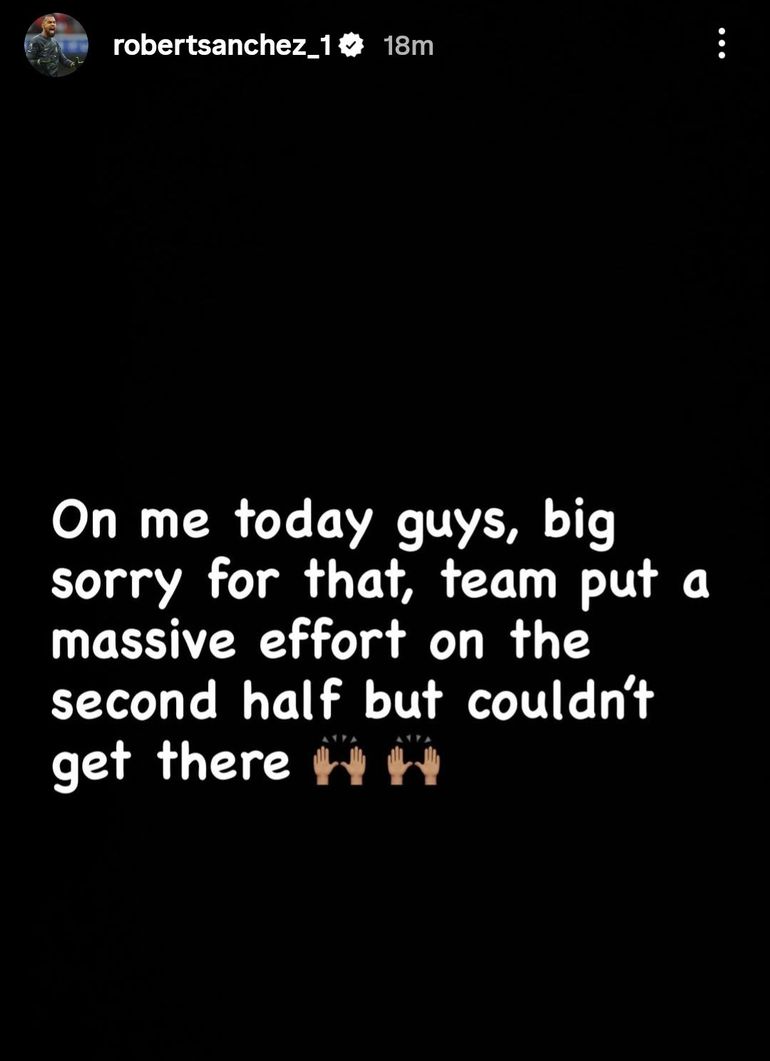
Task: Open robertsanchez_1's profile picture
Action: [x=56, y=45]
